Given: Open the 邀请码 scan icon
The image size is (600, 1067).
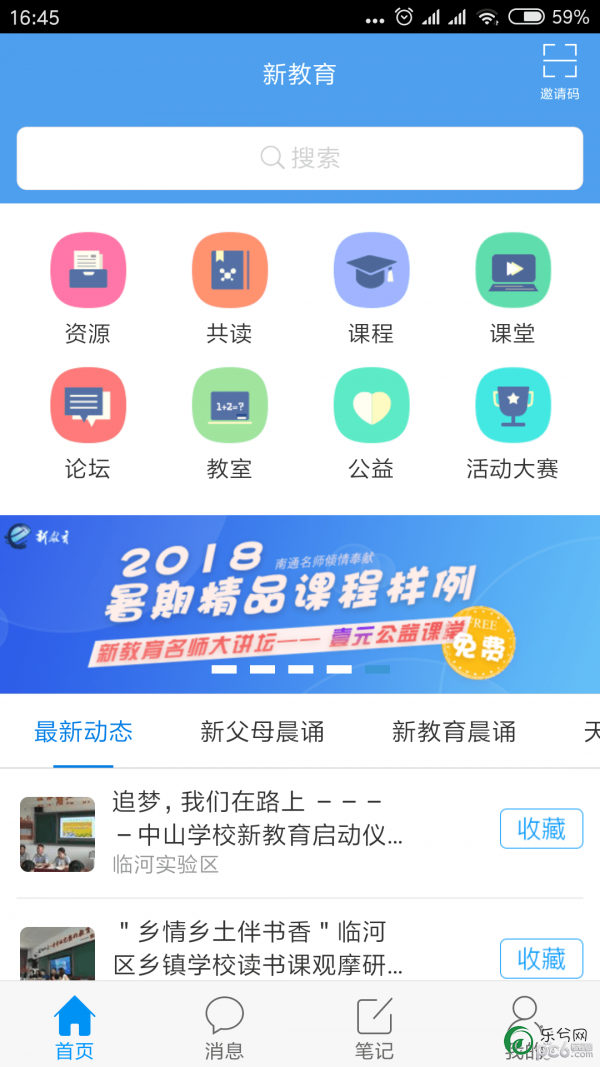Looking at the screenshot, I should coord(559,68).
